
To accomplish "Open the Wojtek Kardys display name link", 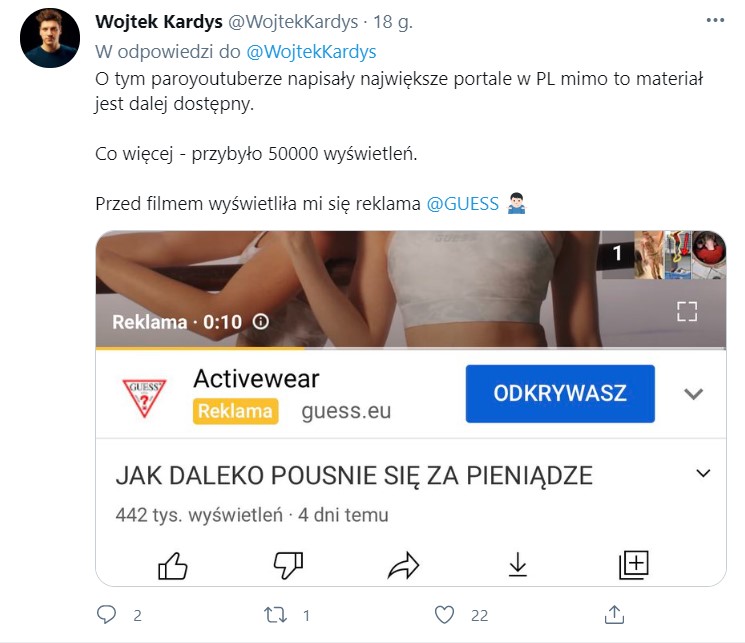I will [x=159, y=21].
